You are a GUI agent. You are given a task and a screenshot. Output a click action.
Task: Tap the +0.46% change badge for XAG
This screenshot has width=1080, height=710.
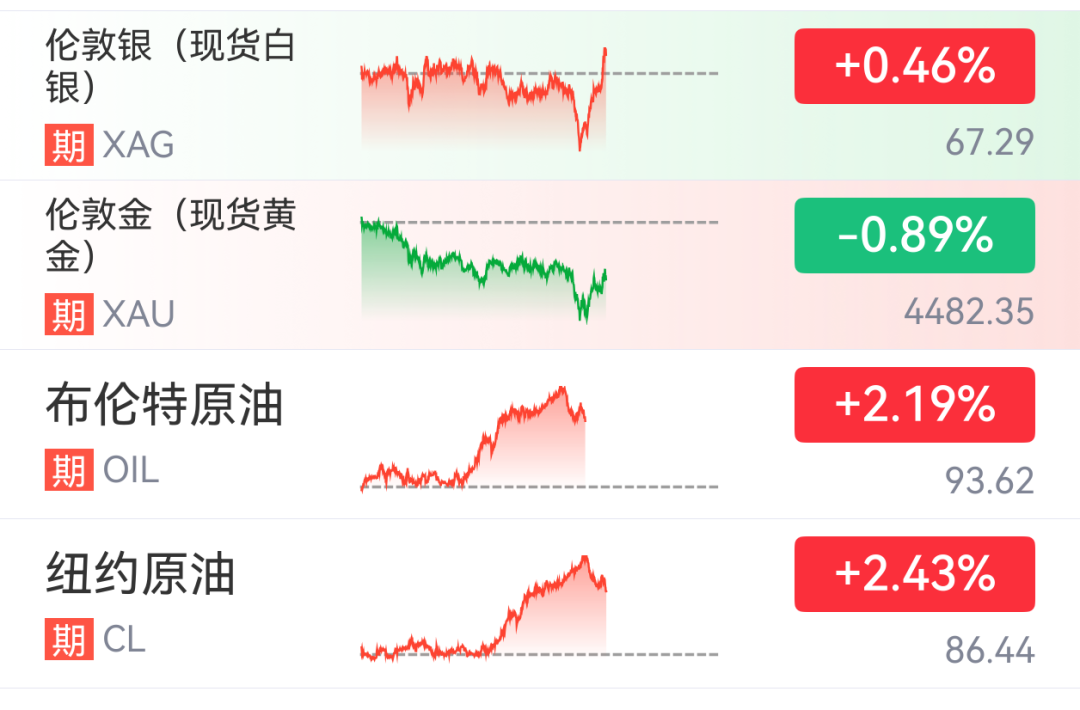click(915, 66)
